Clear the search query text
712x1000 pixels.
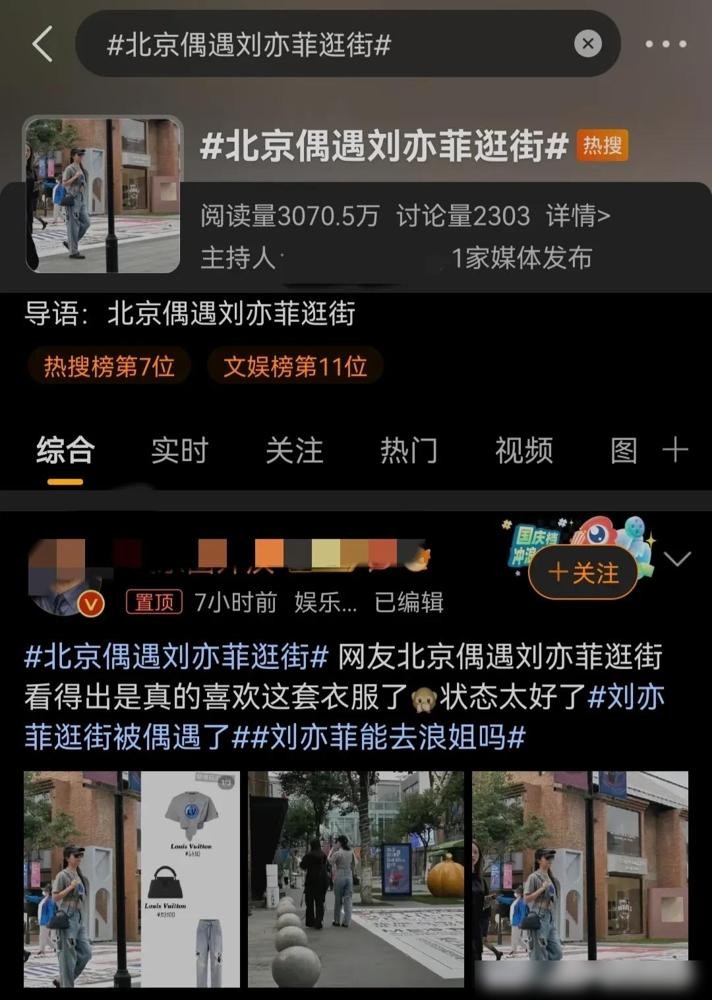(588, 44)
